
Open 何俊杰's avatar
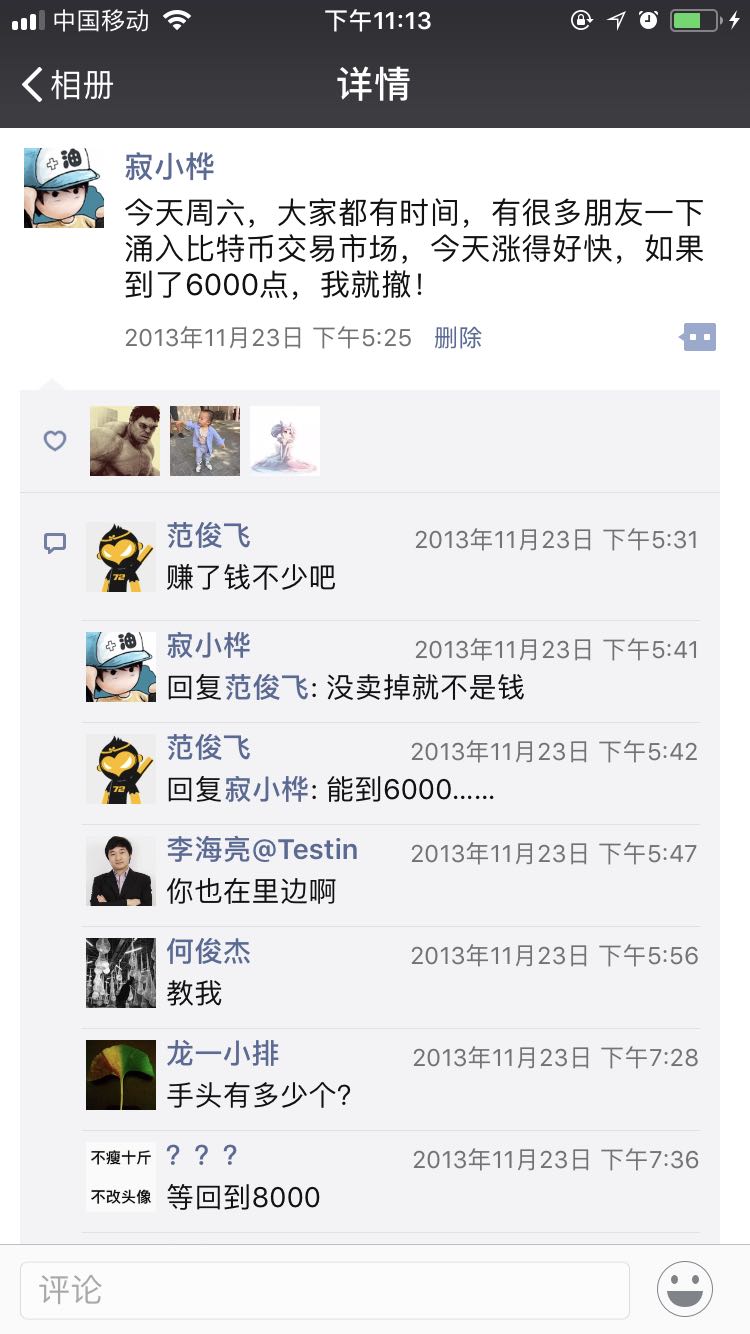(121, 972)
